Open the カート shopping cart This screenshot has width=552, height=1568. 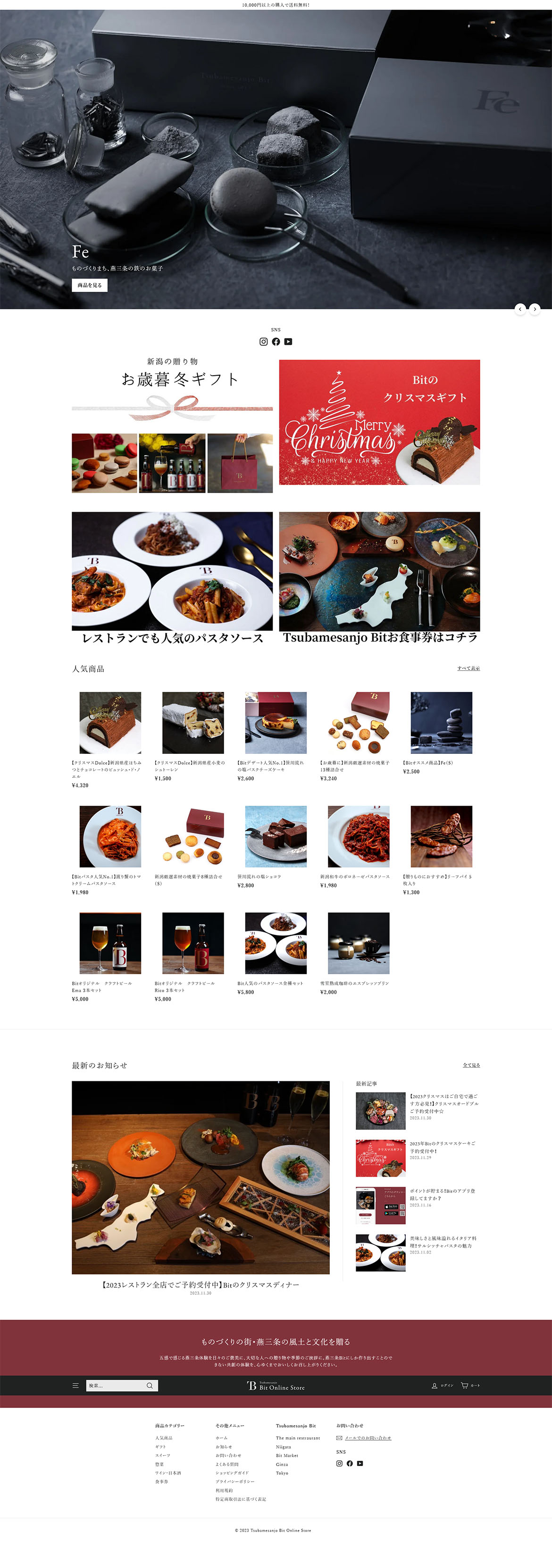470,1385
